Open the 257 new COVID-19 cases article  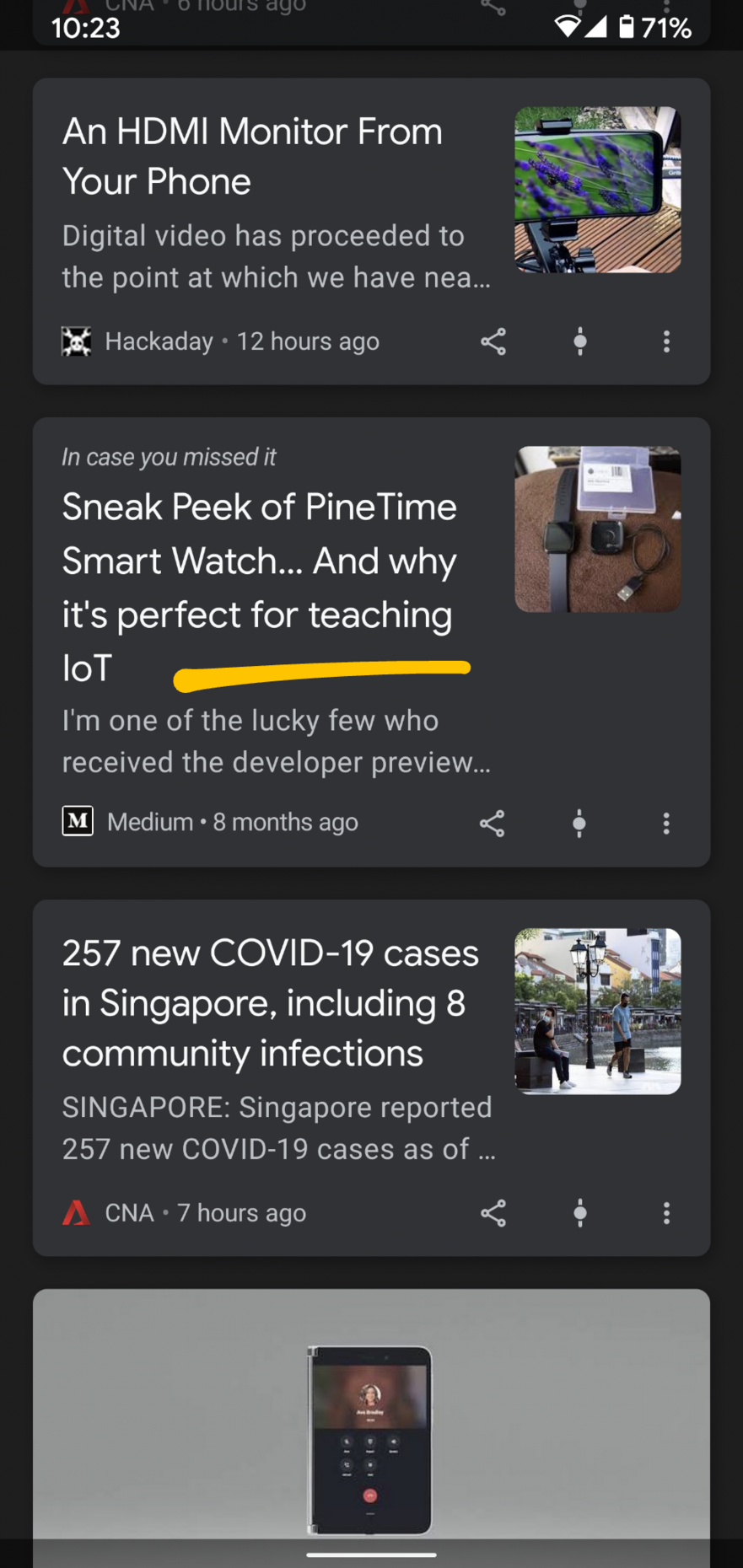coord(270,1003)
